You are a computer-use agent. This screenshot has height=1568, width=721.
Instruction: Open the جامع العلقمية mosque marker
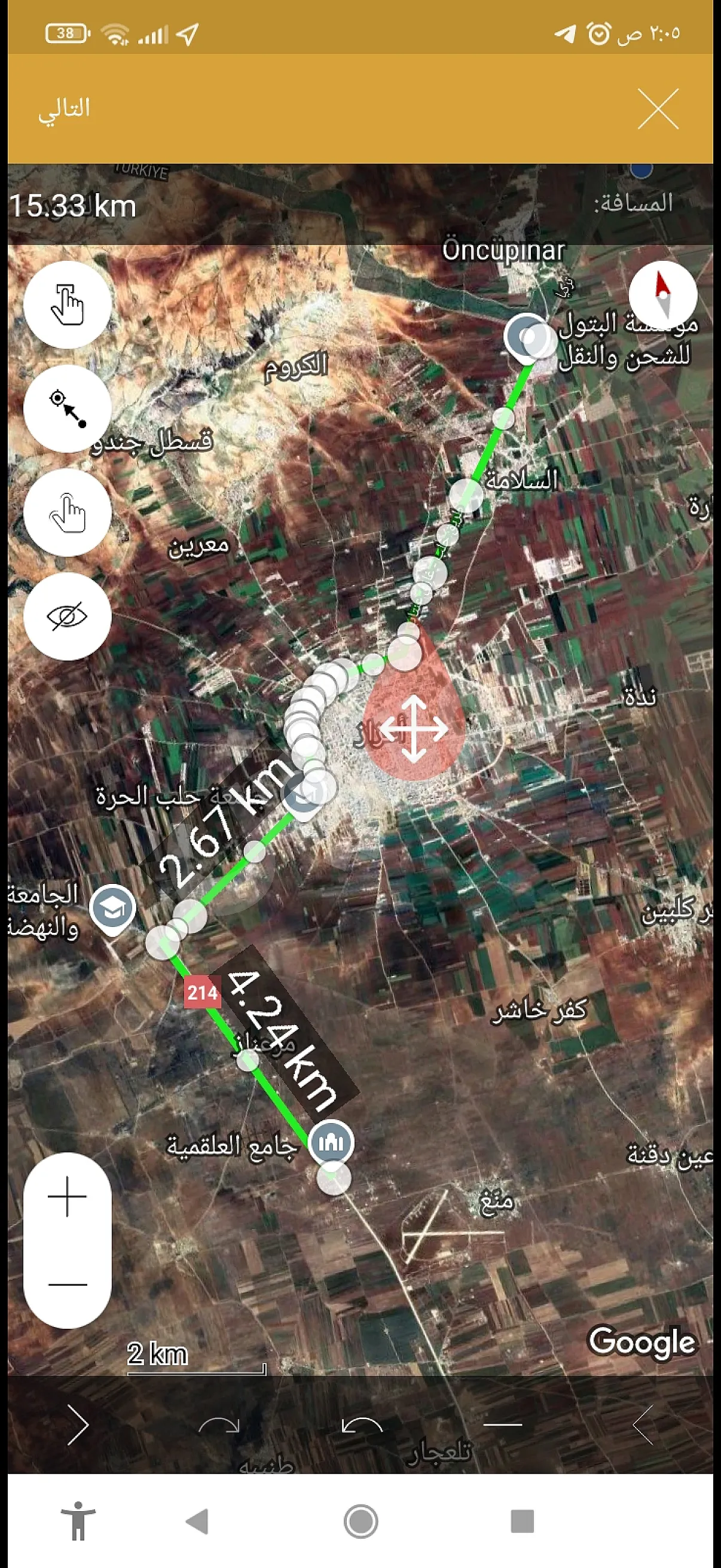(331, 1142)
